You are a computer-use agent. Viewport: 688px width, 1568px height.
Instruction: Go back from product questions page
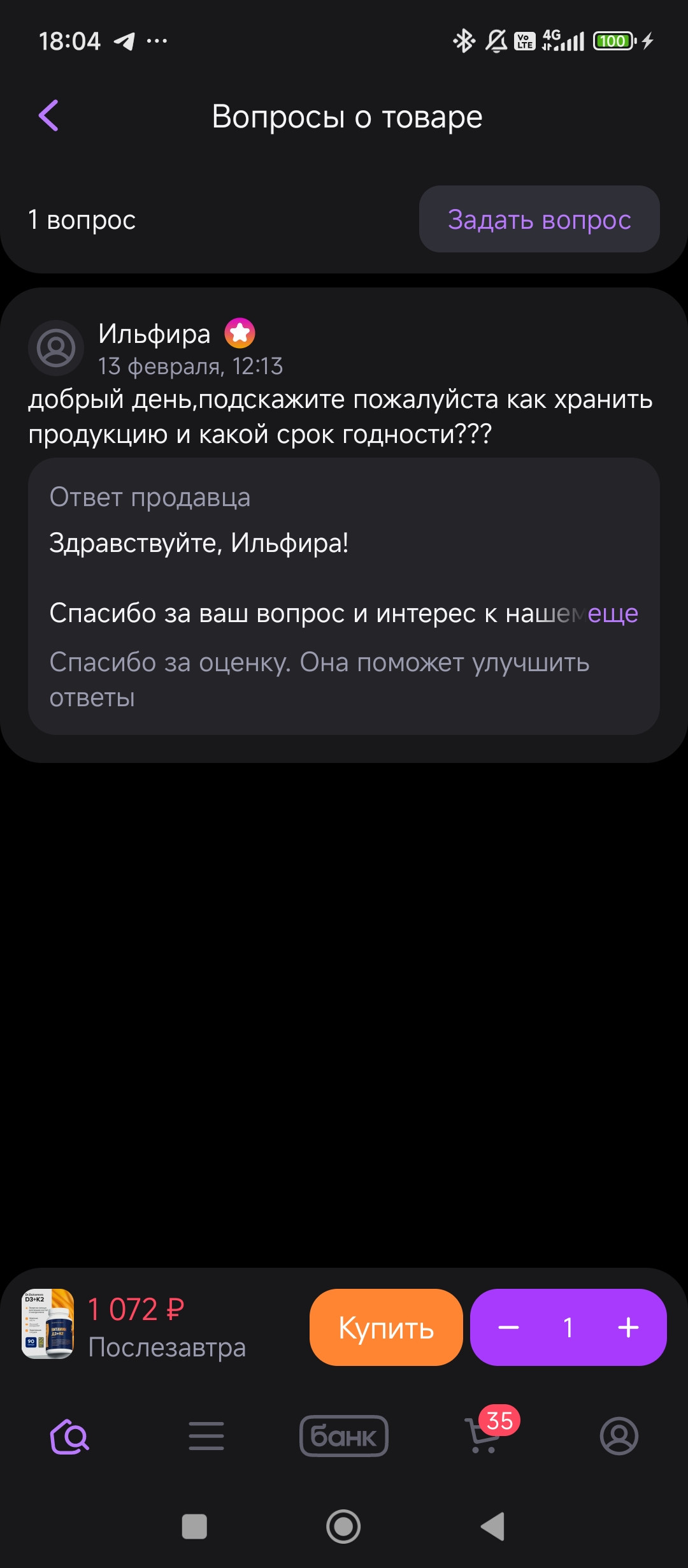tap(48, 115)
